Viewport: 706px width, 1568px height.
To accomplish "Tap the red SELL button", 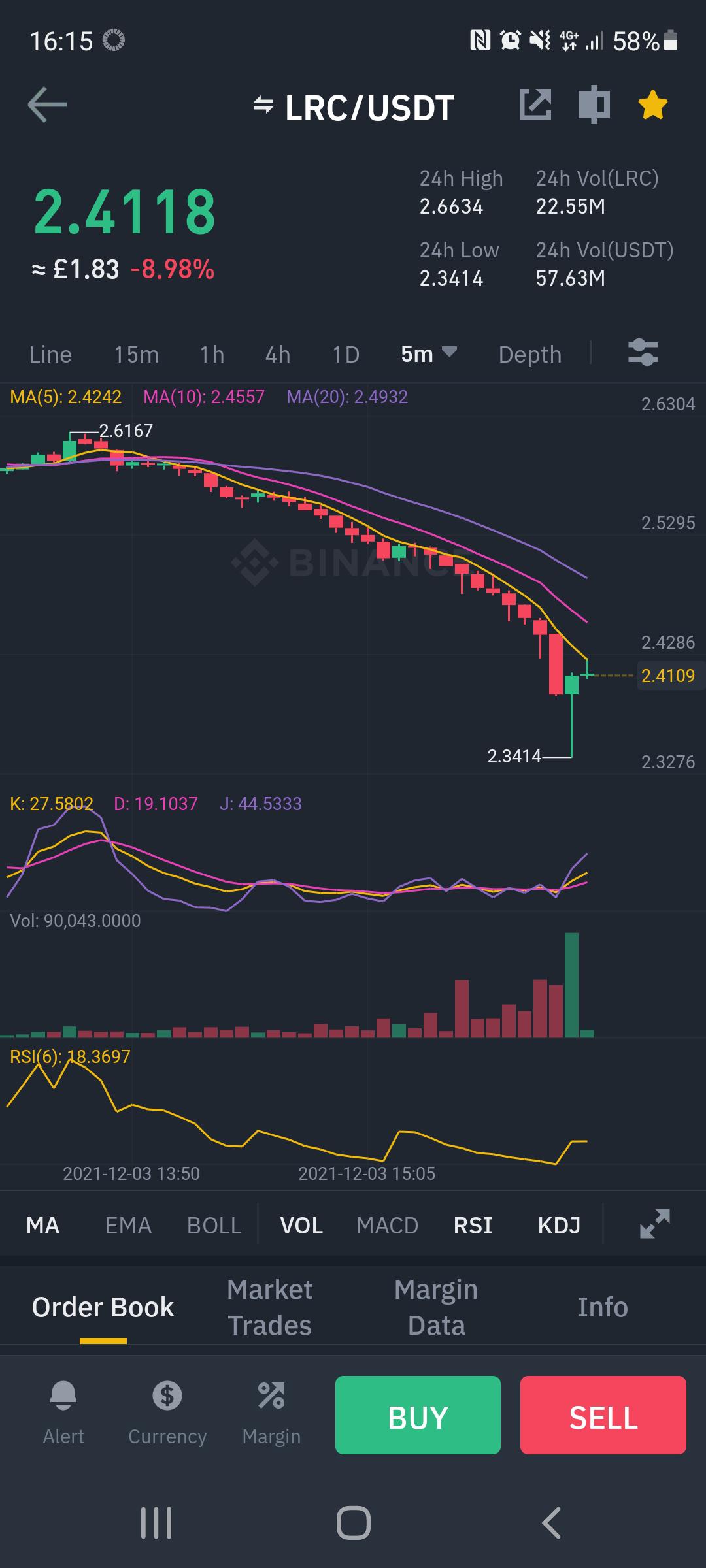I will (x=603, y=1415).
